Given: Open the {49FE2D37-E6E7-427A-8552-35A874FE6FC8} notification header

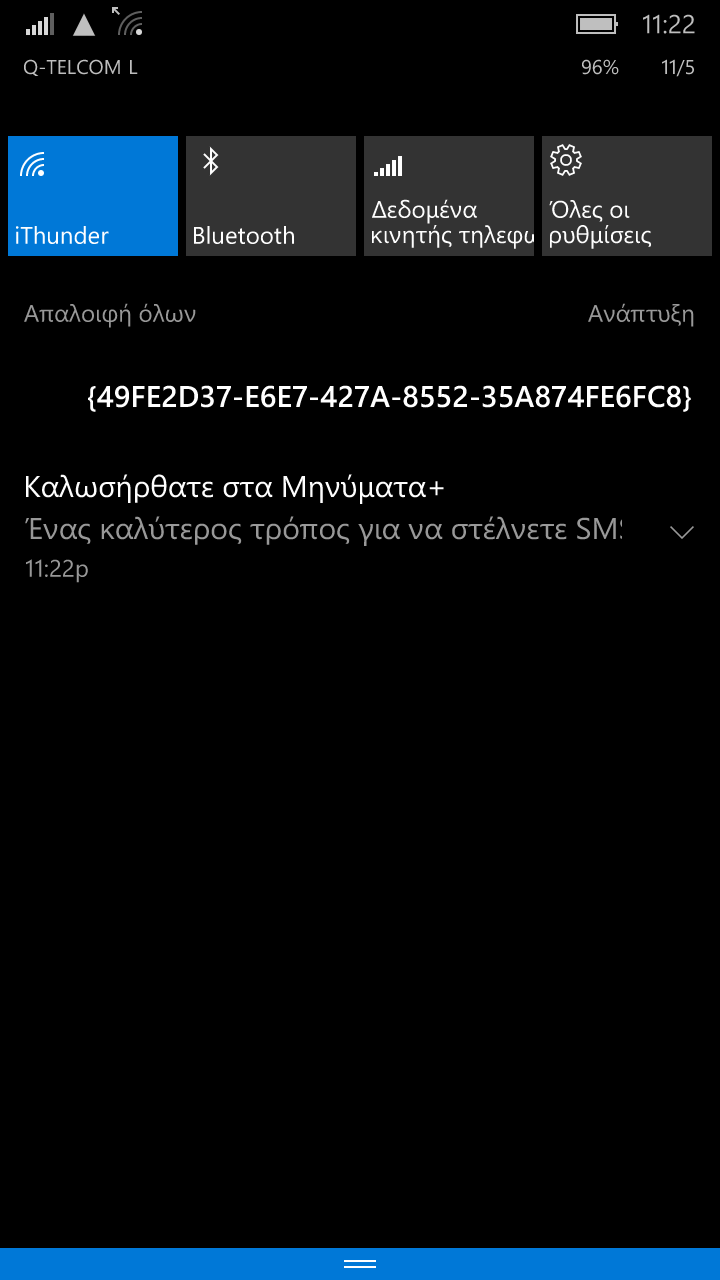Looking at the screenshot, I should click(390, 397).
